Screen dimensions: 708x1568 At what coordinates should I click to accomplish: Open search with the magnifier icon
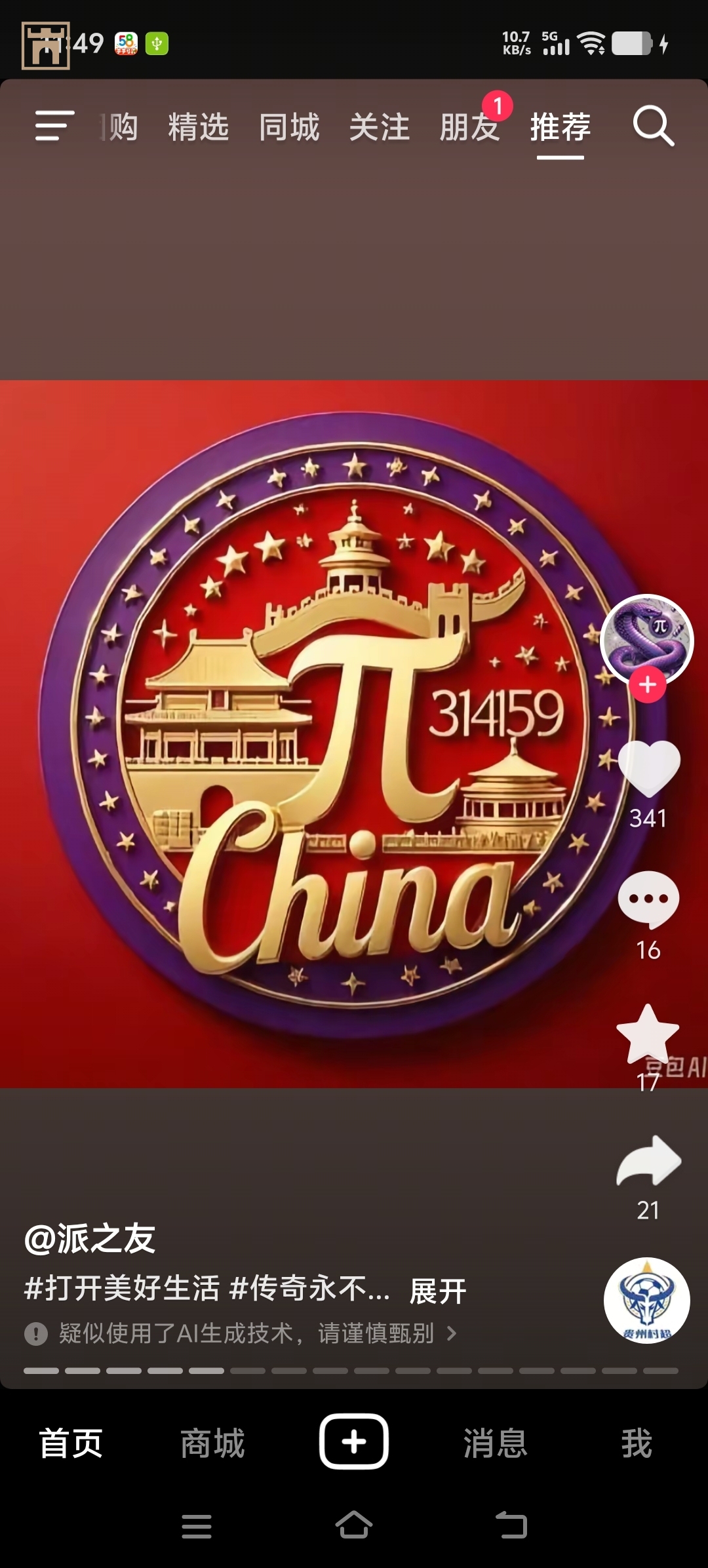[x=653, y=125]
